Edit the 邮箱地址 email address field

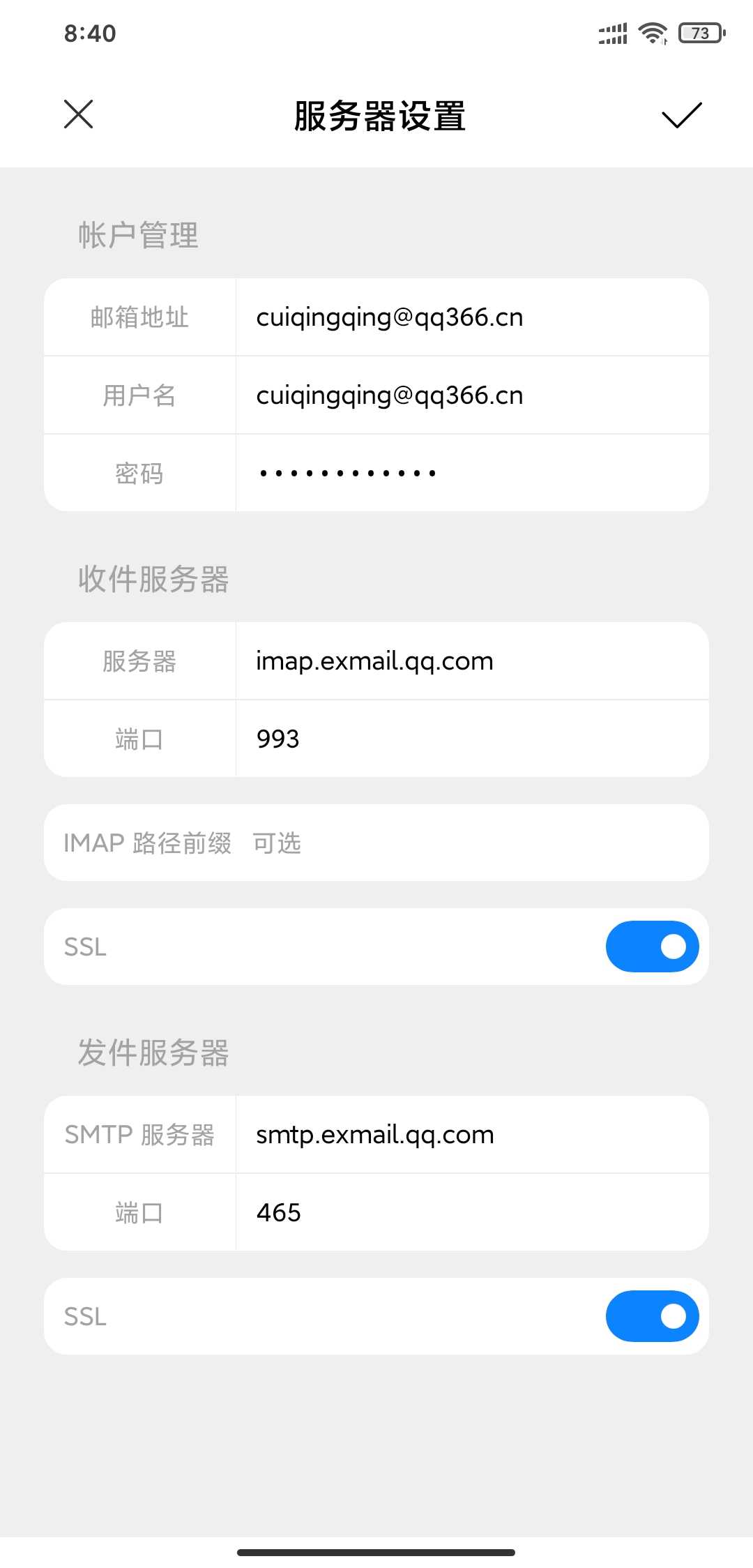point(471,317)
